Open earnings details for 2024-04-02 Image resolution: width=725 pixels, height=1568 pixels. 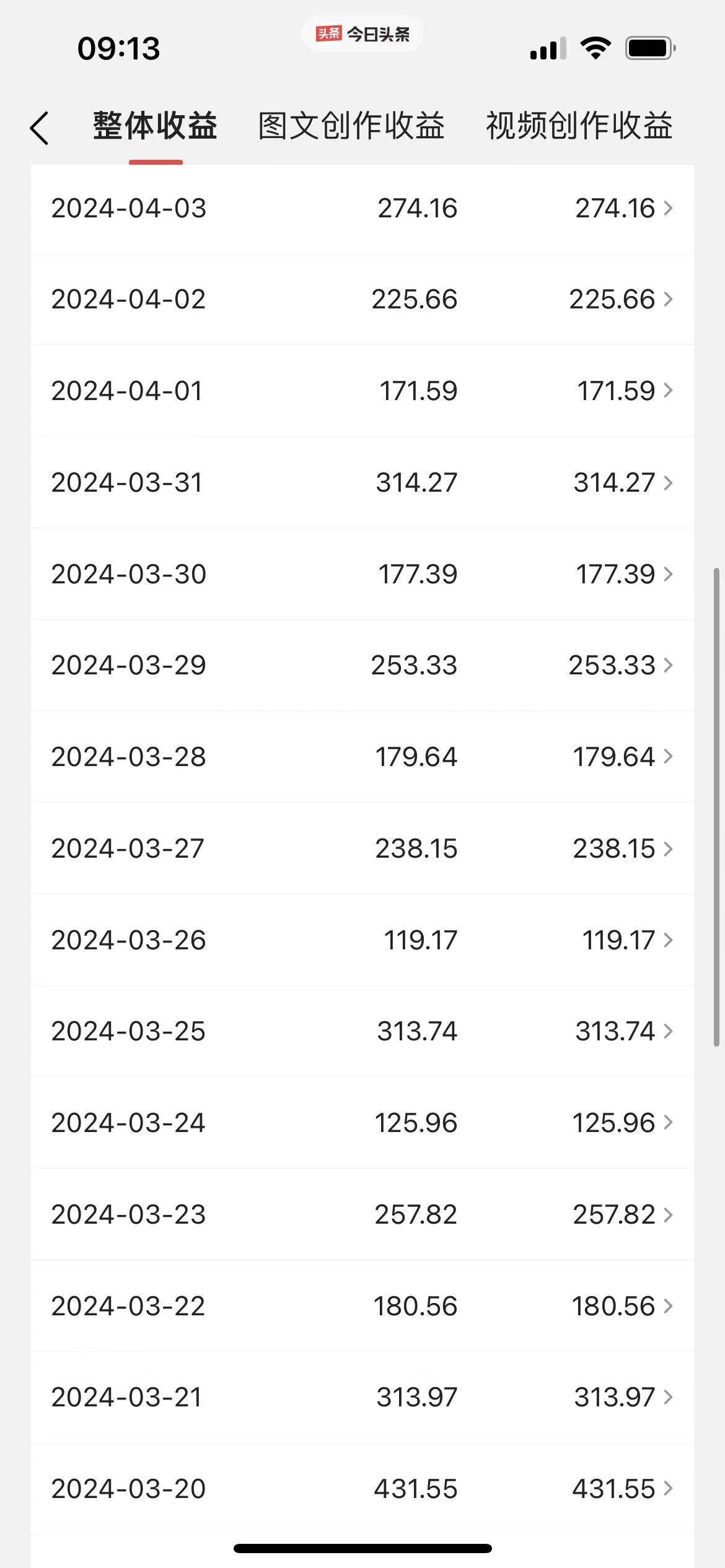click(x=362, y=300)
